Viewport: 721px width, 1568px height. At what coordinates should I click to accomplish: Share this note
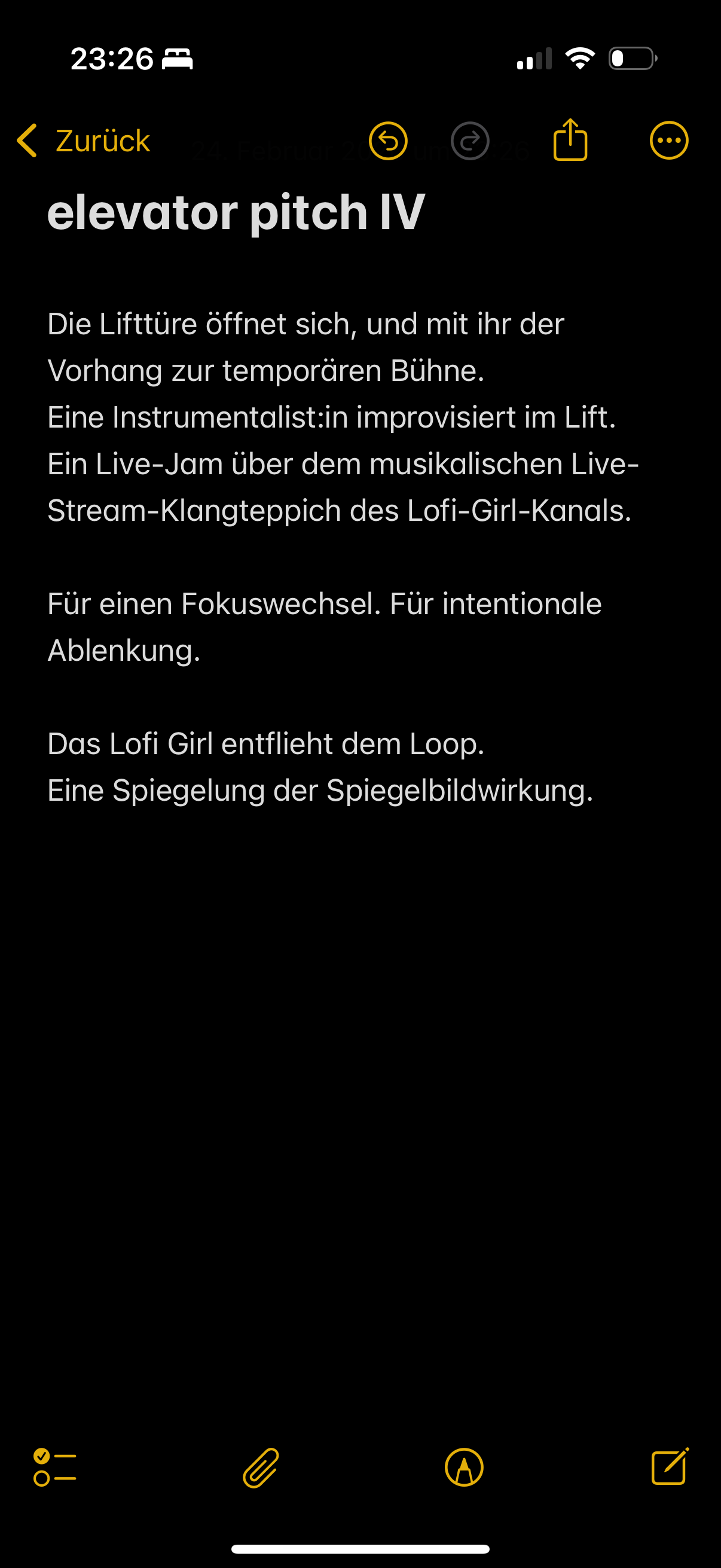click(x=570, y=141)
